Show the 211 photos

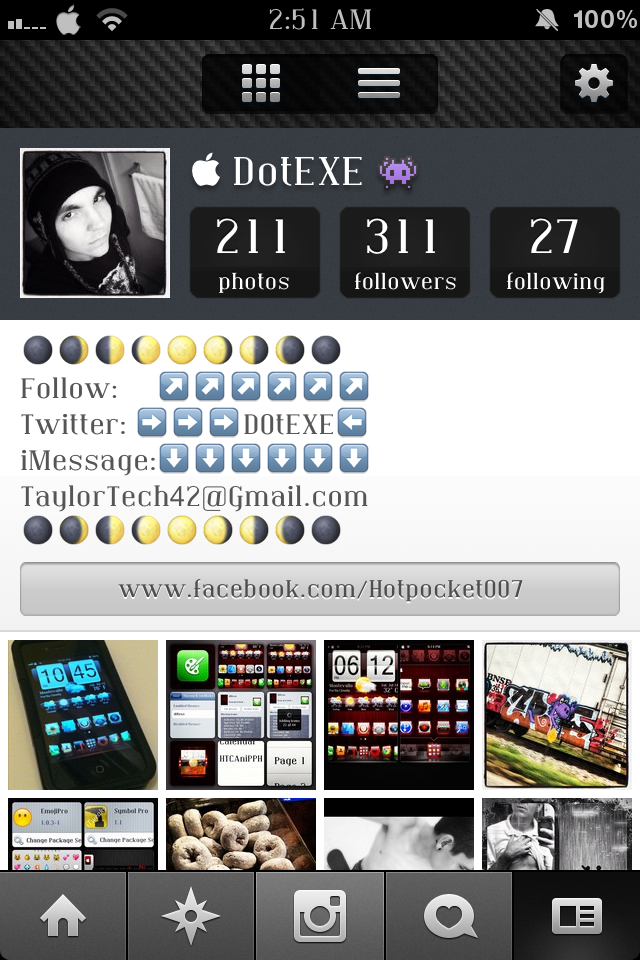(255, 253)
